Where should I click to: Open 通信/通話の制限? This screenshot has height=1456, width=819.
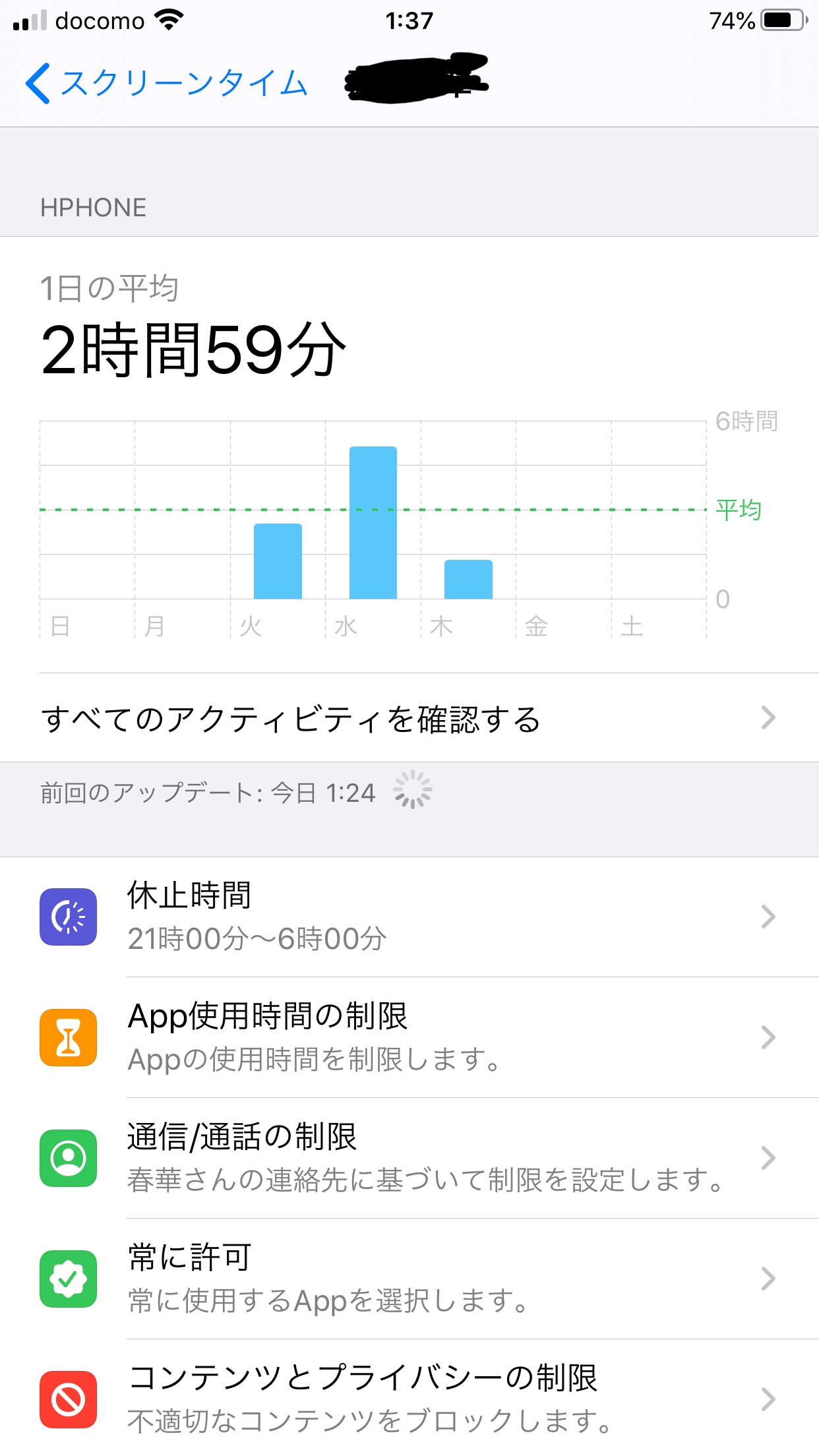[409, 1158]
